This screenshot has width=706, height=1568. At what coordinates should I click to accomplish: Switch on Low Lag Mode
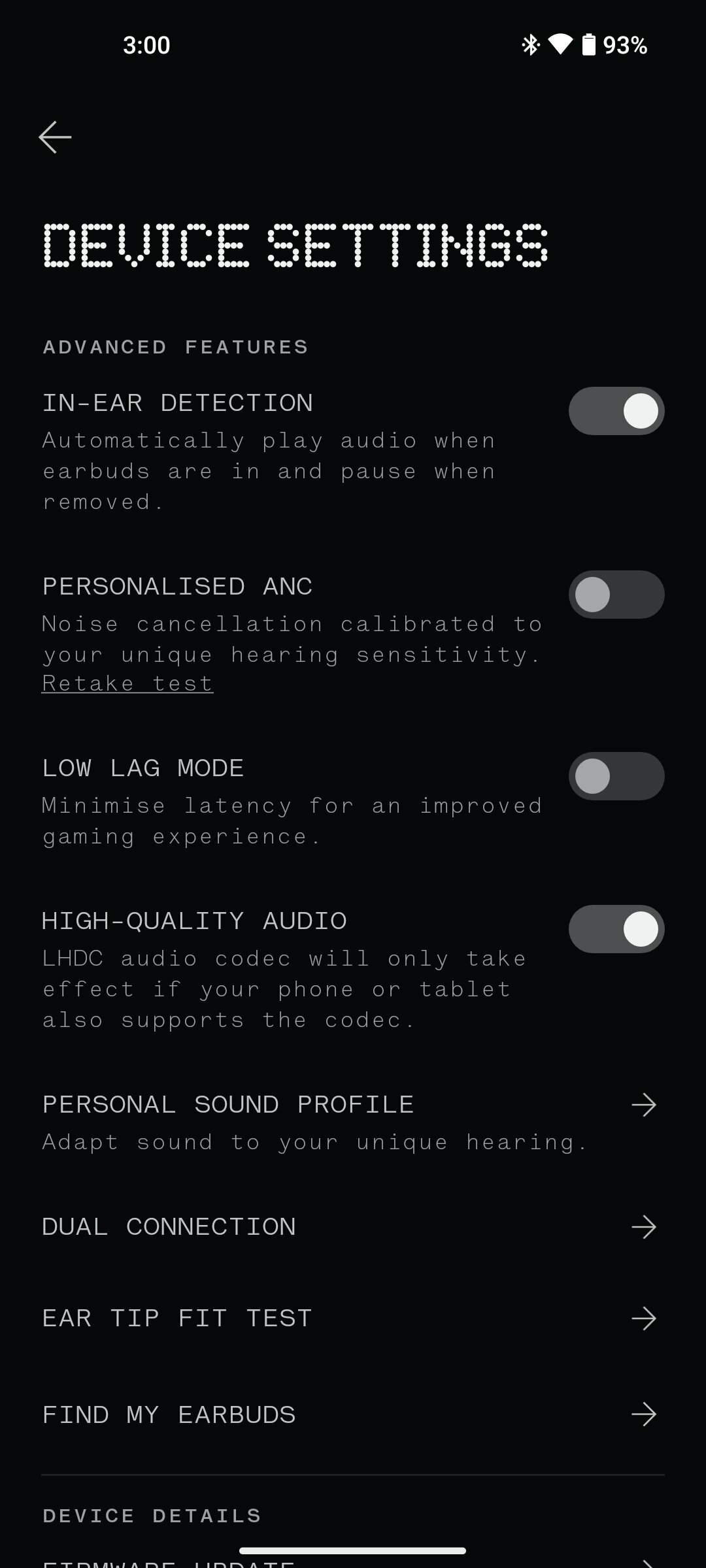coord(616,776)
